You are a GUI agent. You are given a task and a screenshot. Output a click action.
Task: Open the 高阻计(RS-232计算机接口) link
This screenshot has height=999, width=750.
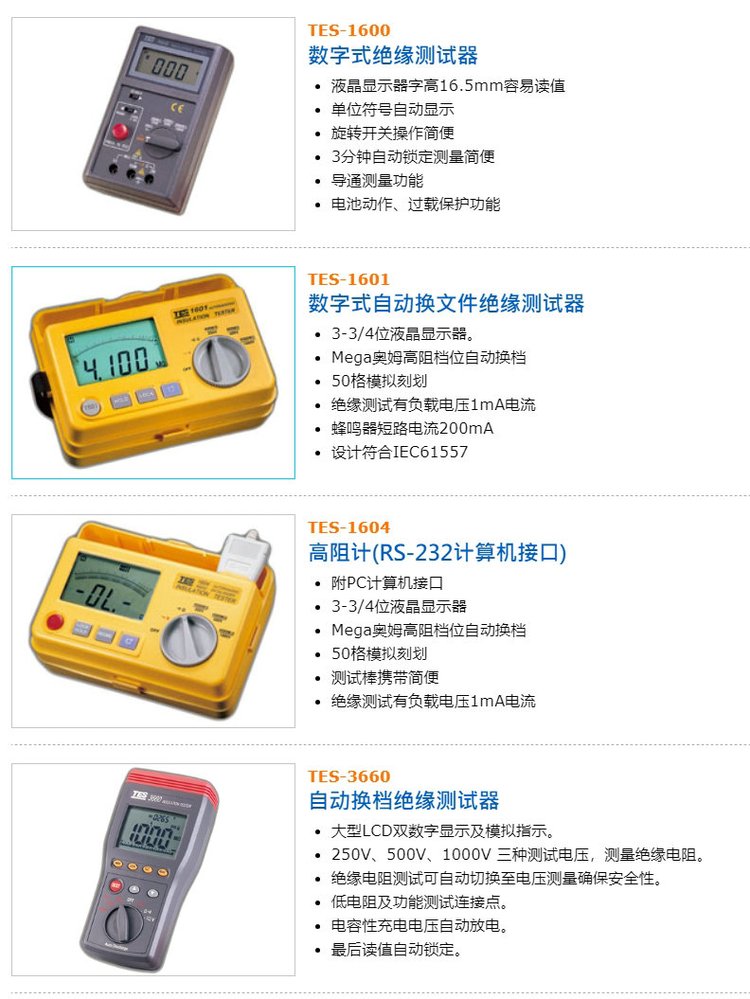[437, 552]
